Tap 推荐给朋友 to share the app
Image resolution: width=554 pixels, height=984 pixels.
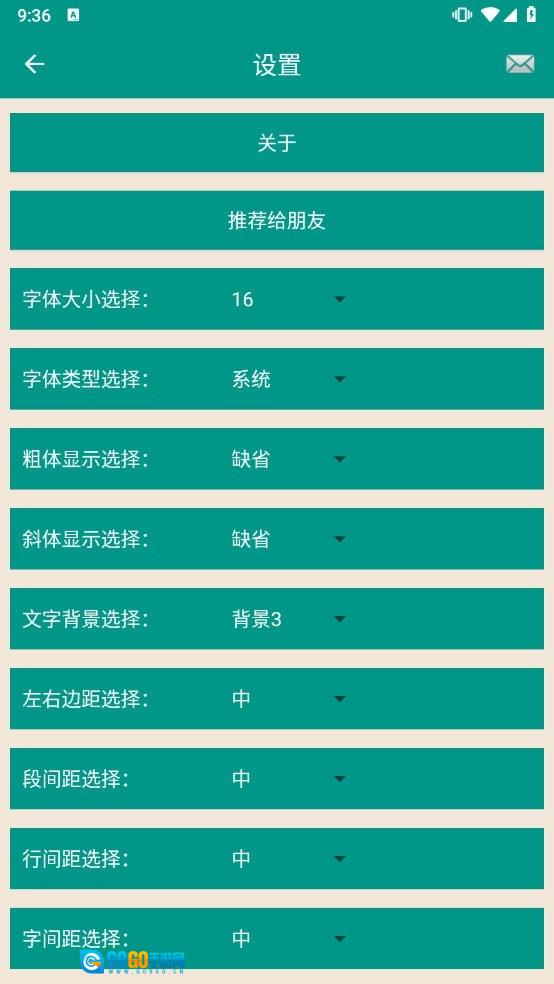(x=277, y=221)
